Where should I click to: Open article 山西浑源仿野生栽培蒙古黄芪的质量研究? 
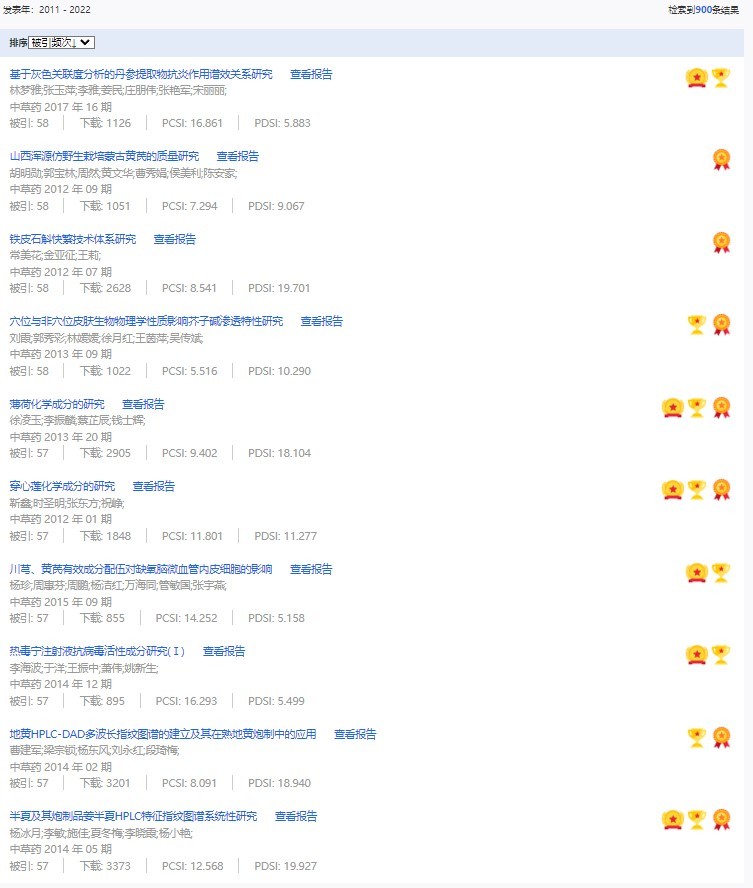104,156
